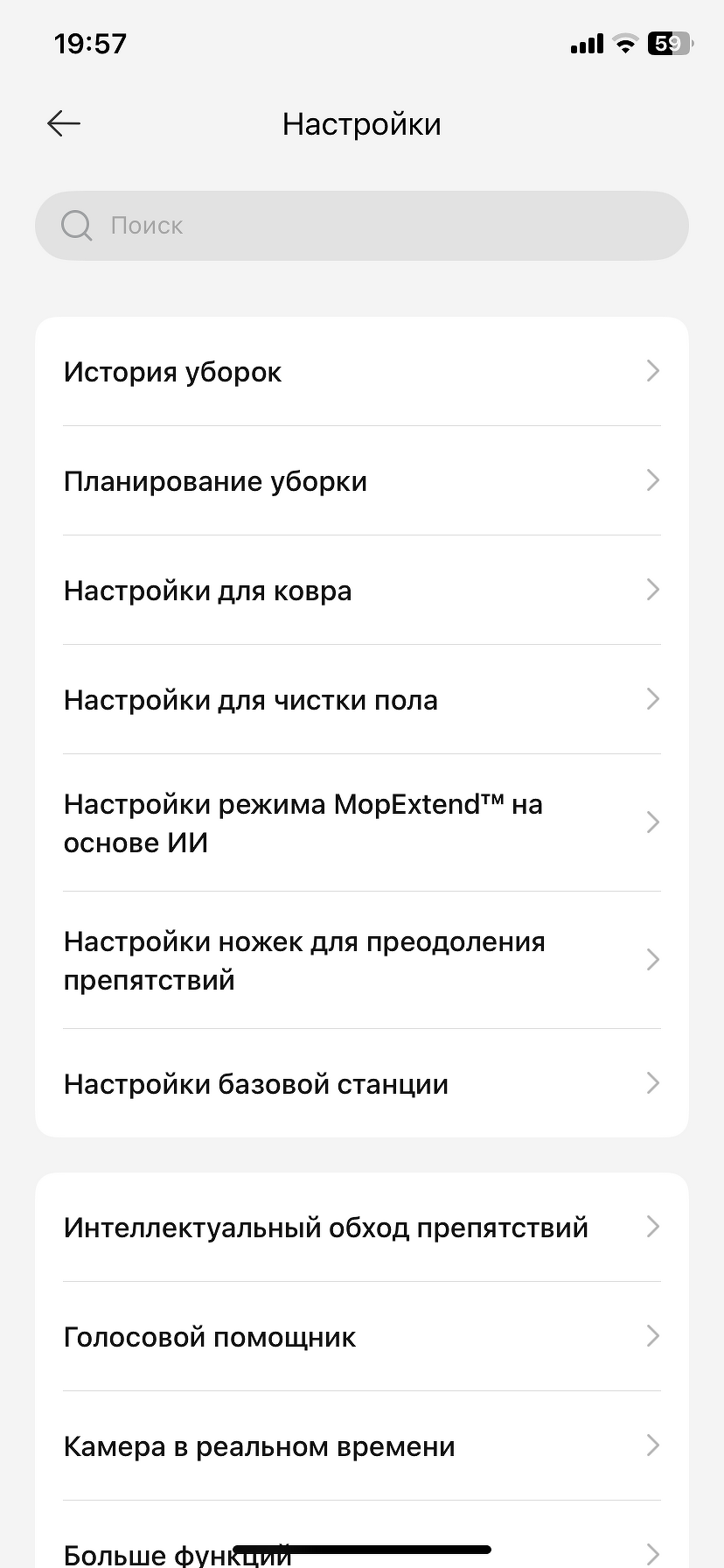The width and height of the screenshot is (724, 1568).
Task: Select Настройки для ковра
Action: click(362, 591)
